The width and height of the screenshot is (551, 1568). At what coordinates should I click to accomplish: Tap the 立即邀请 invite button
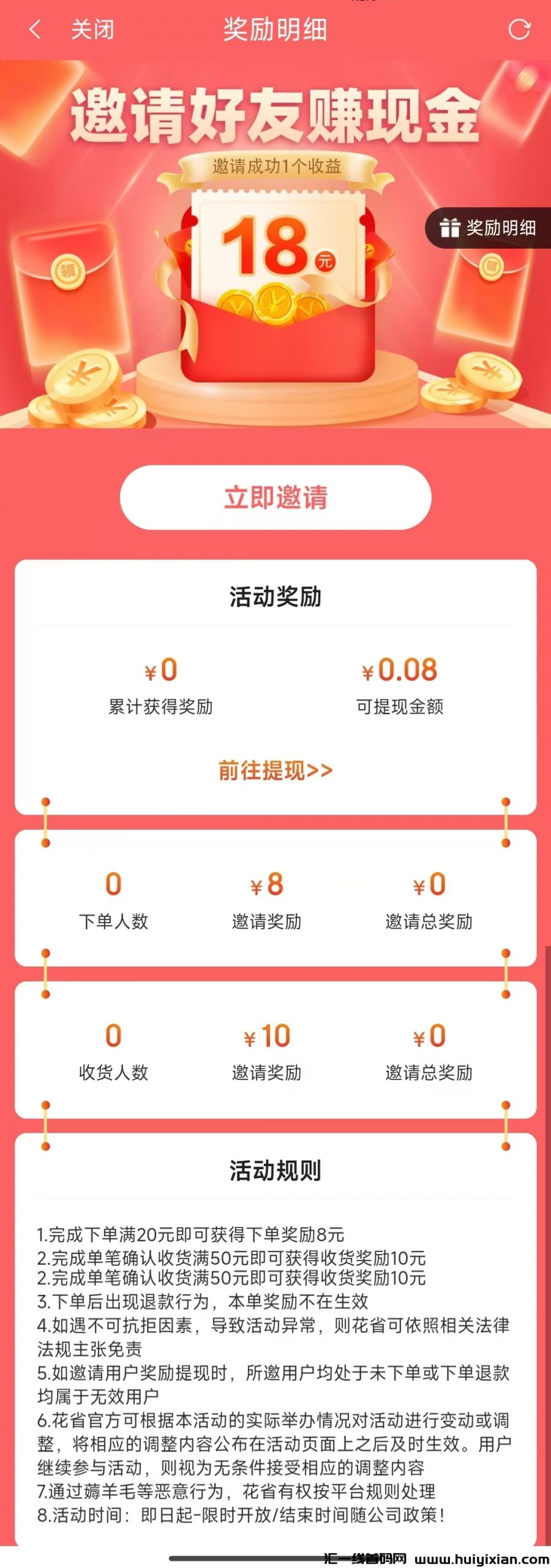pyautogui.click(x=275, y=497)
